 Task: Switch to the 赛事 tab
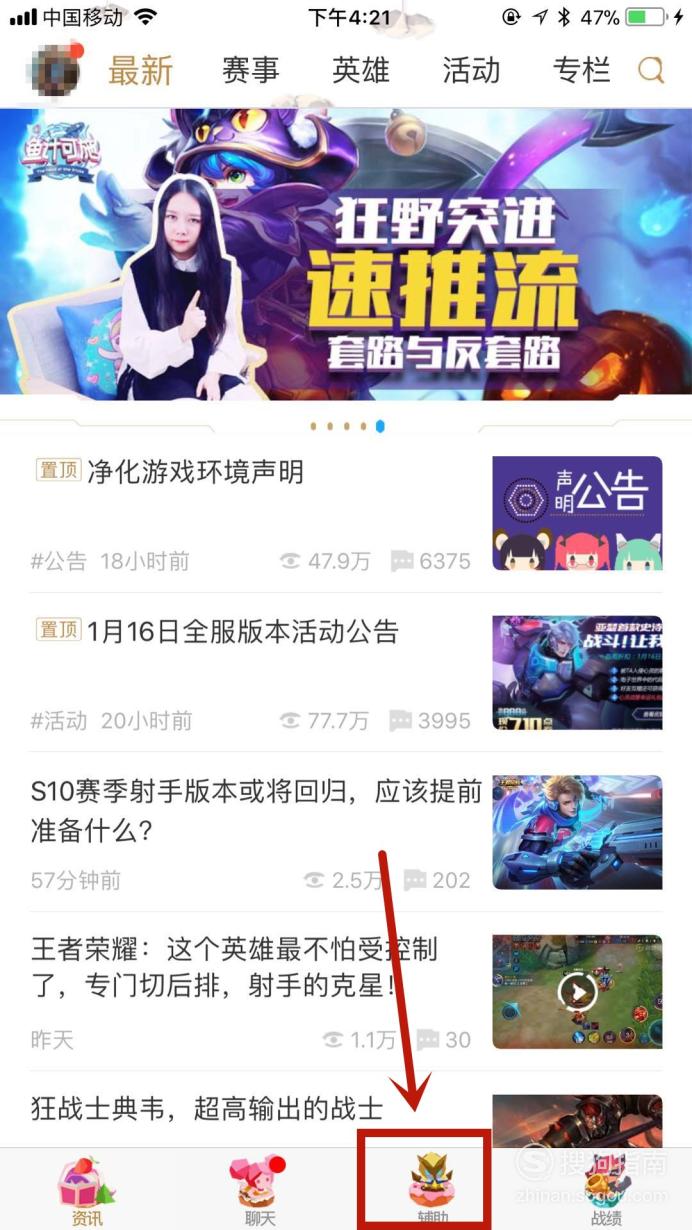tap(251, 71)
